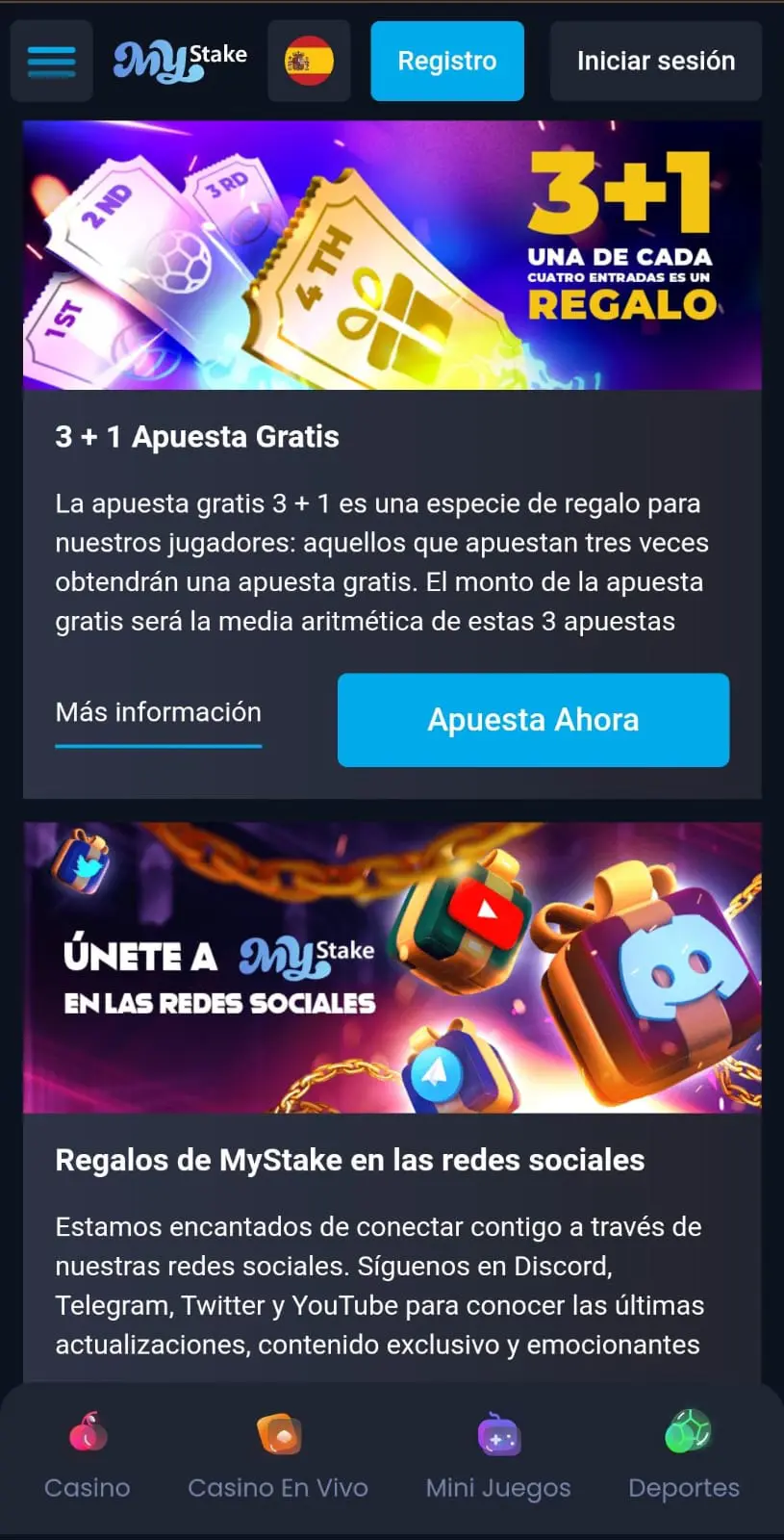Tap the Únete a MyStake social banner
784x1540 pixels.
[x=392, y=967]
